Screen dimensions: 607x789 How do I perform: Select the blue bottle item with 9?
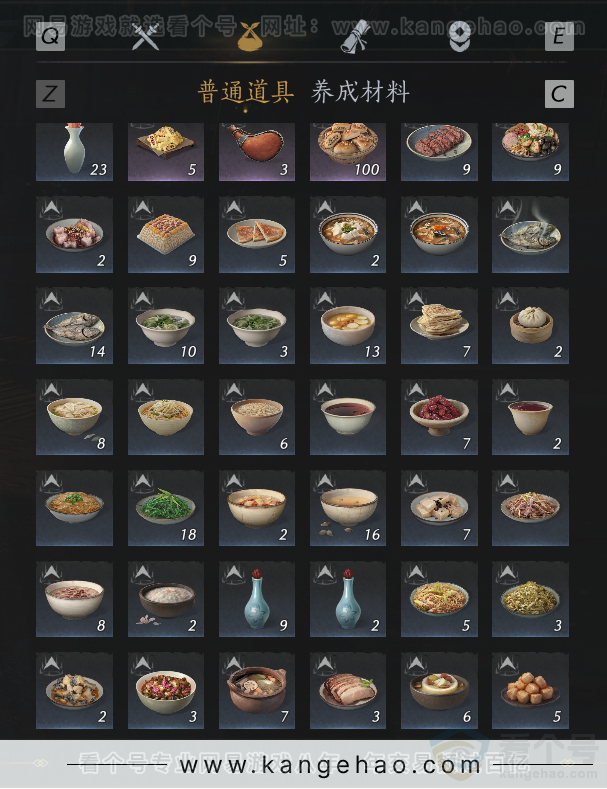tap(256, 601)
